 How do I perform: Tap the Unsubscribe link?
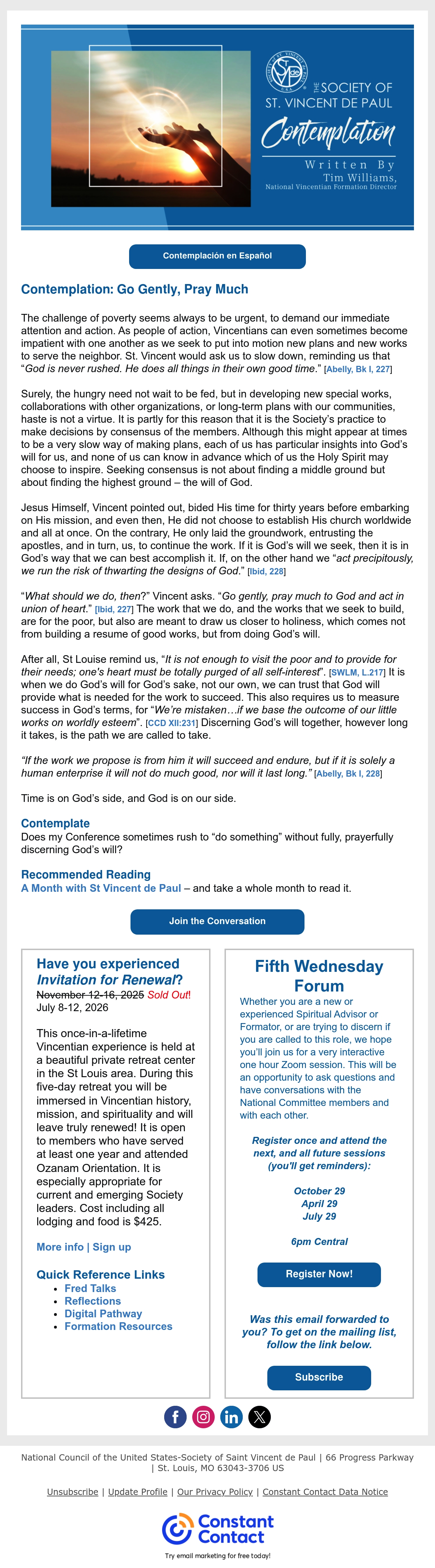pyautogui.click(x=72, y=1492)
